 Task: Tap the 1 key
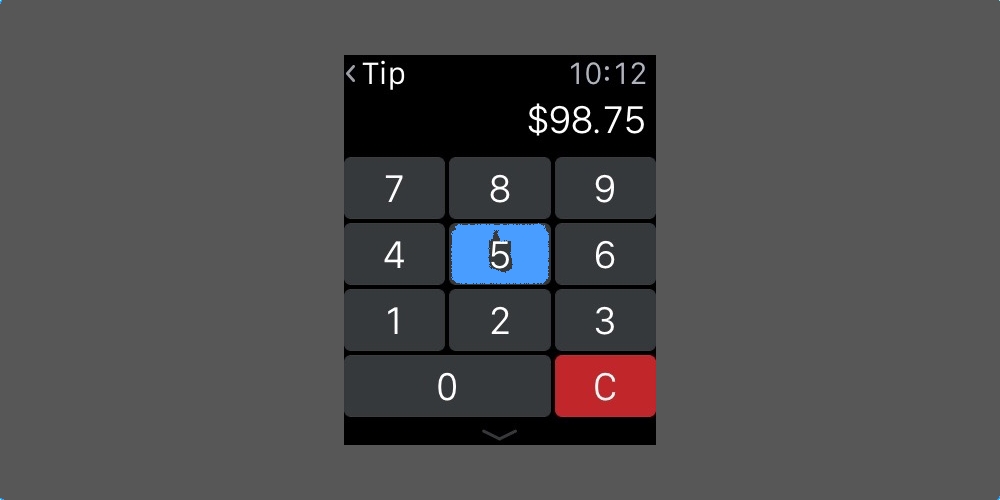click(x=394, y=320)
